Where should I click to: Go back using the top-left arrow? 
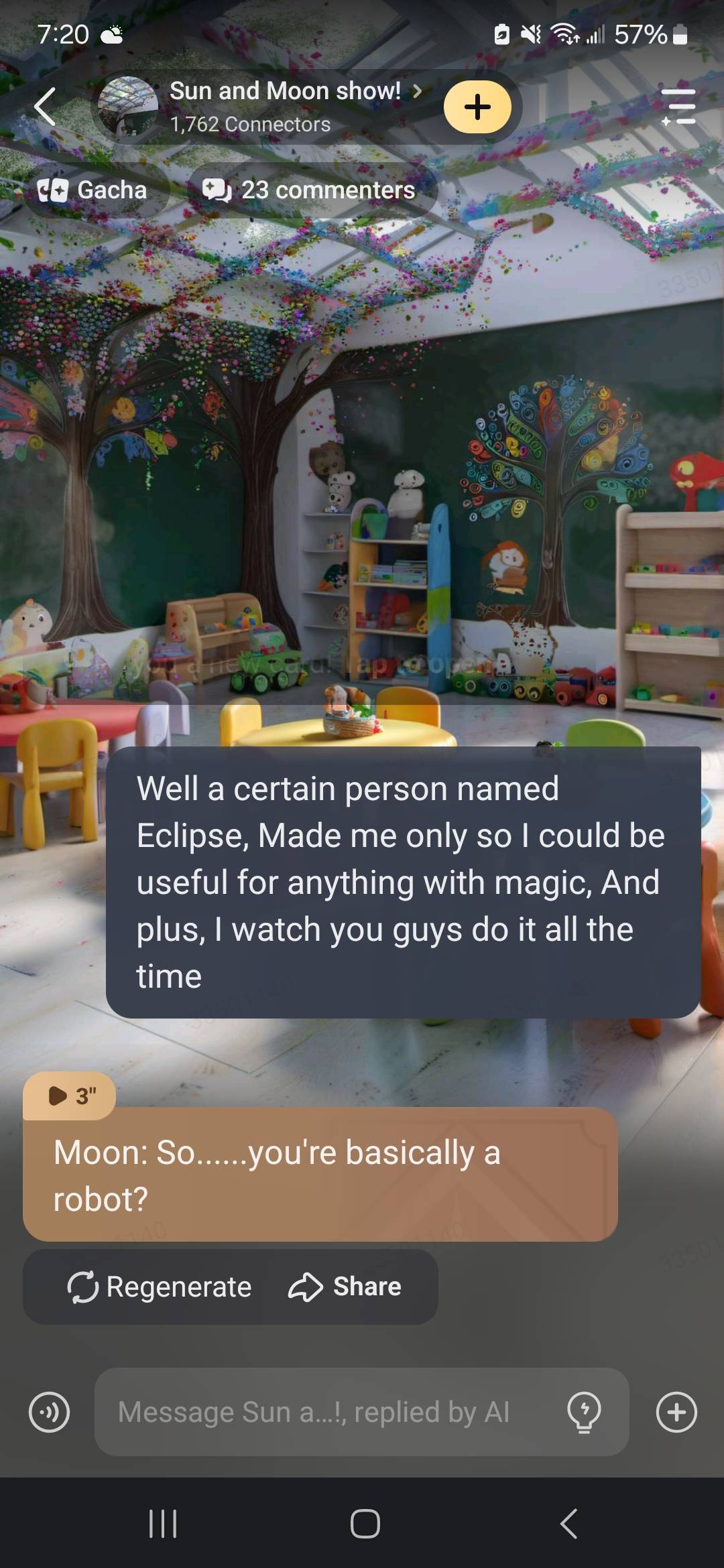pos(45,107)
